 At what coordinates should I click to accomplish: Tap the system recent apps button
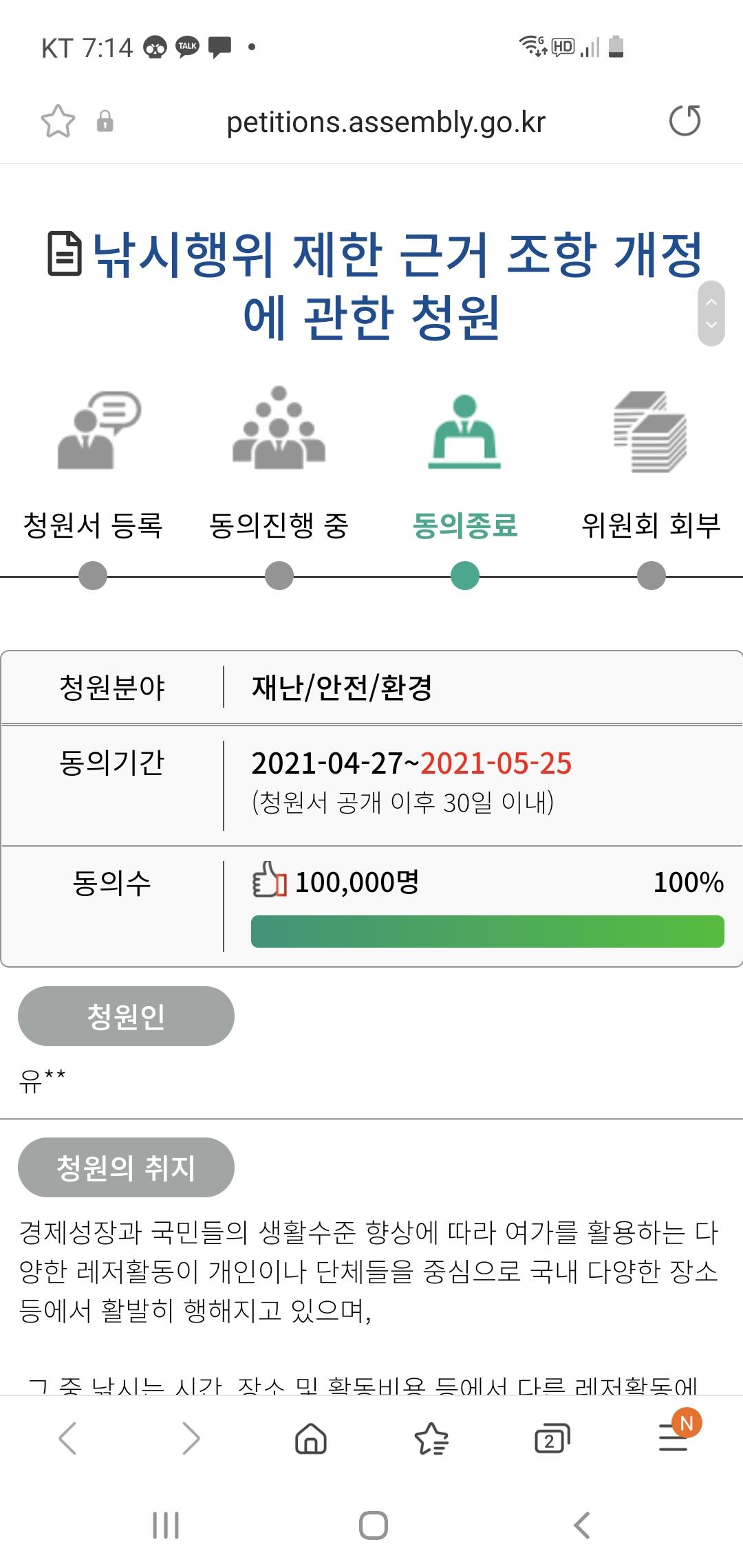click(x=166, y=1525)
